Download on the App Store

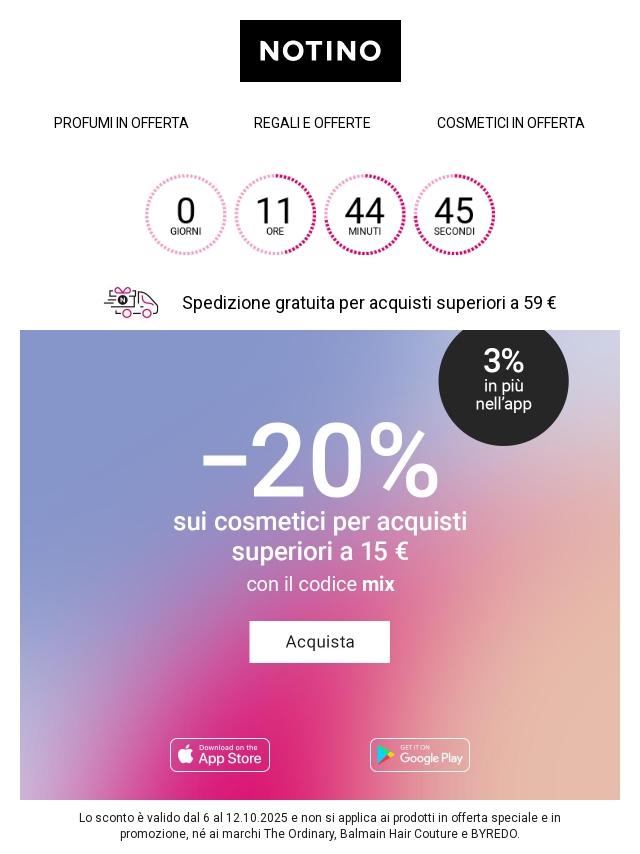click(220, 755)
